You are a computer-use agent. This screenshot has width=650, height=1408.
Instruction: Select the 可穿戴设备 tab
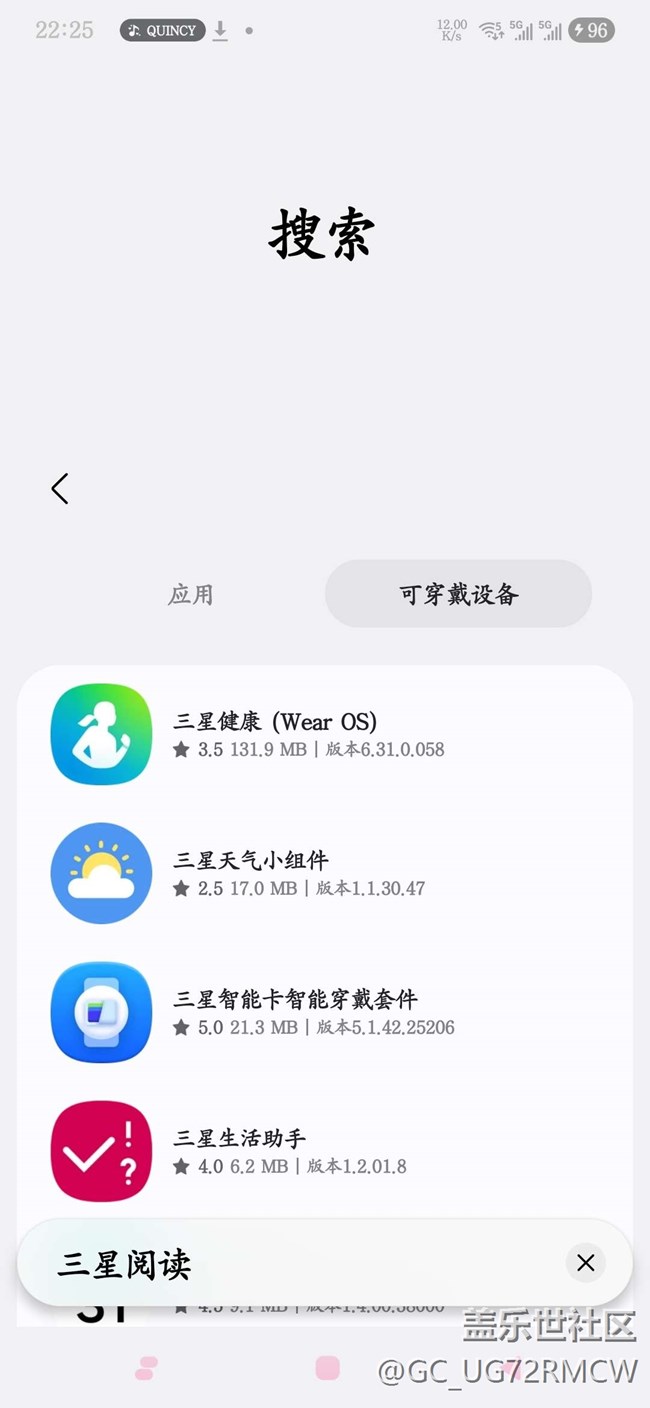[x=459, y=594]
